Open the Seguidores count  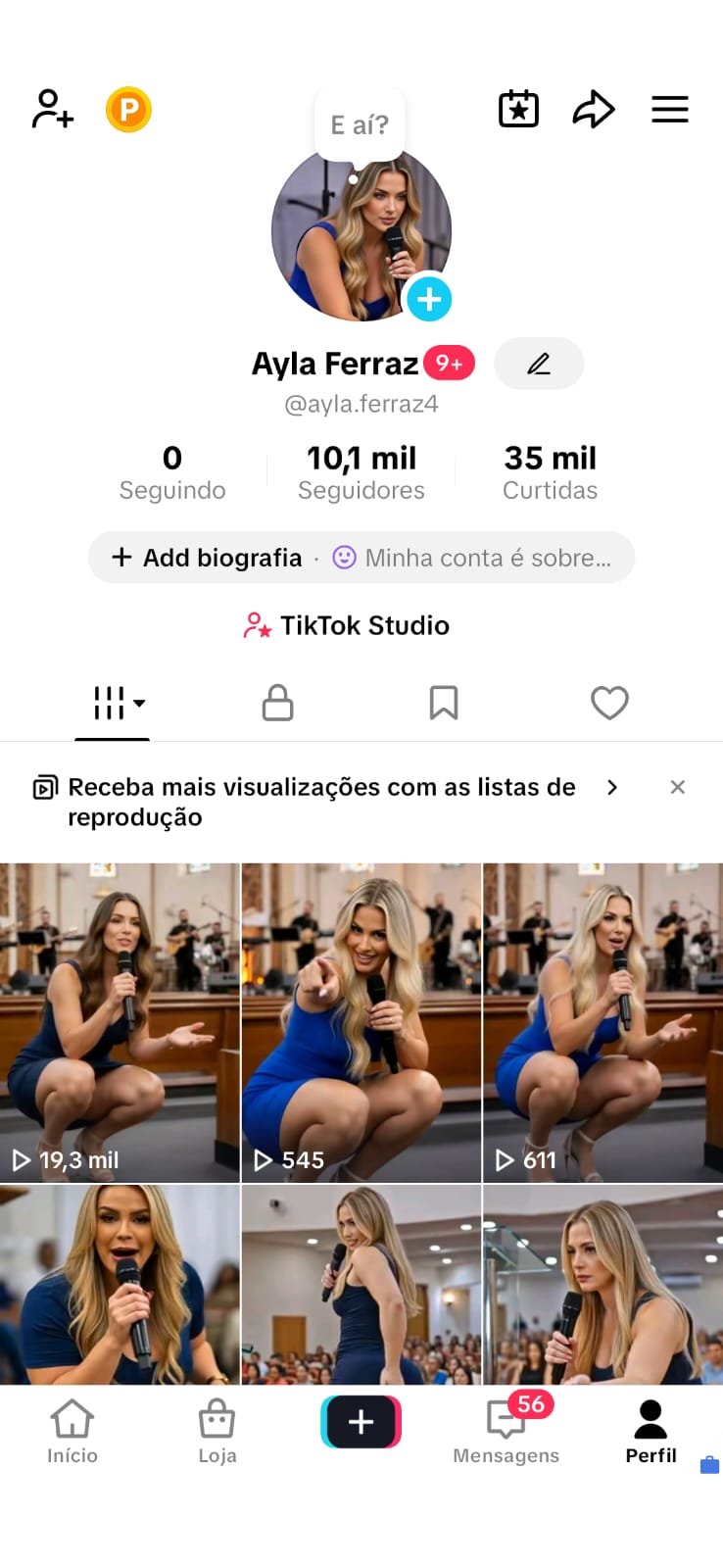[361, 470]
